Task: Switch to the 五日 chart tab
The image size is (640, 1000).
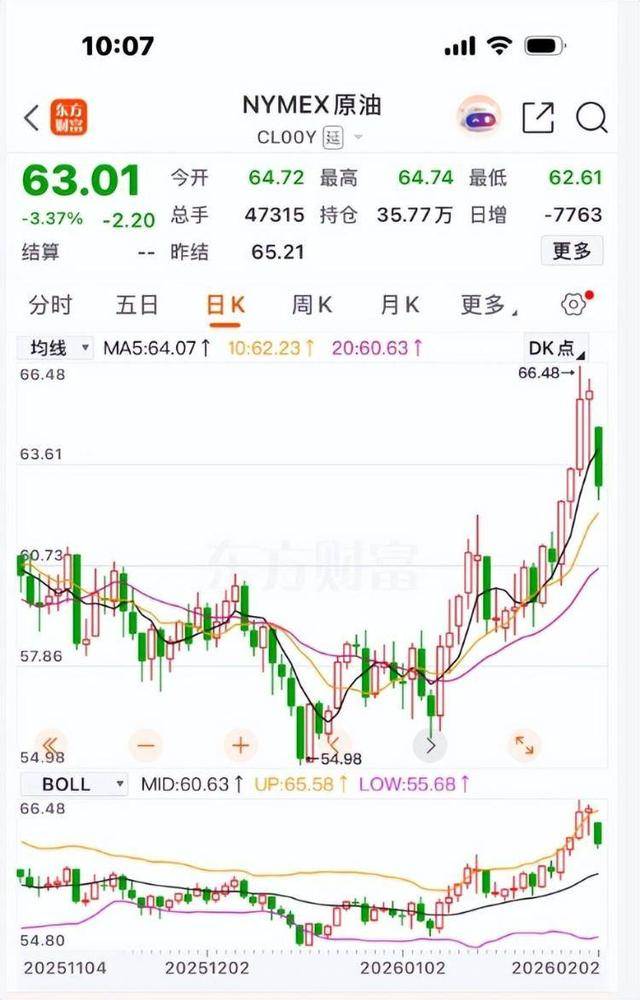Action: [x=137, y=305]
